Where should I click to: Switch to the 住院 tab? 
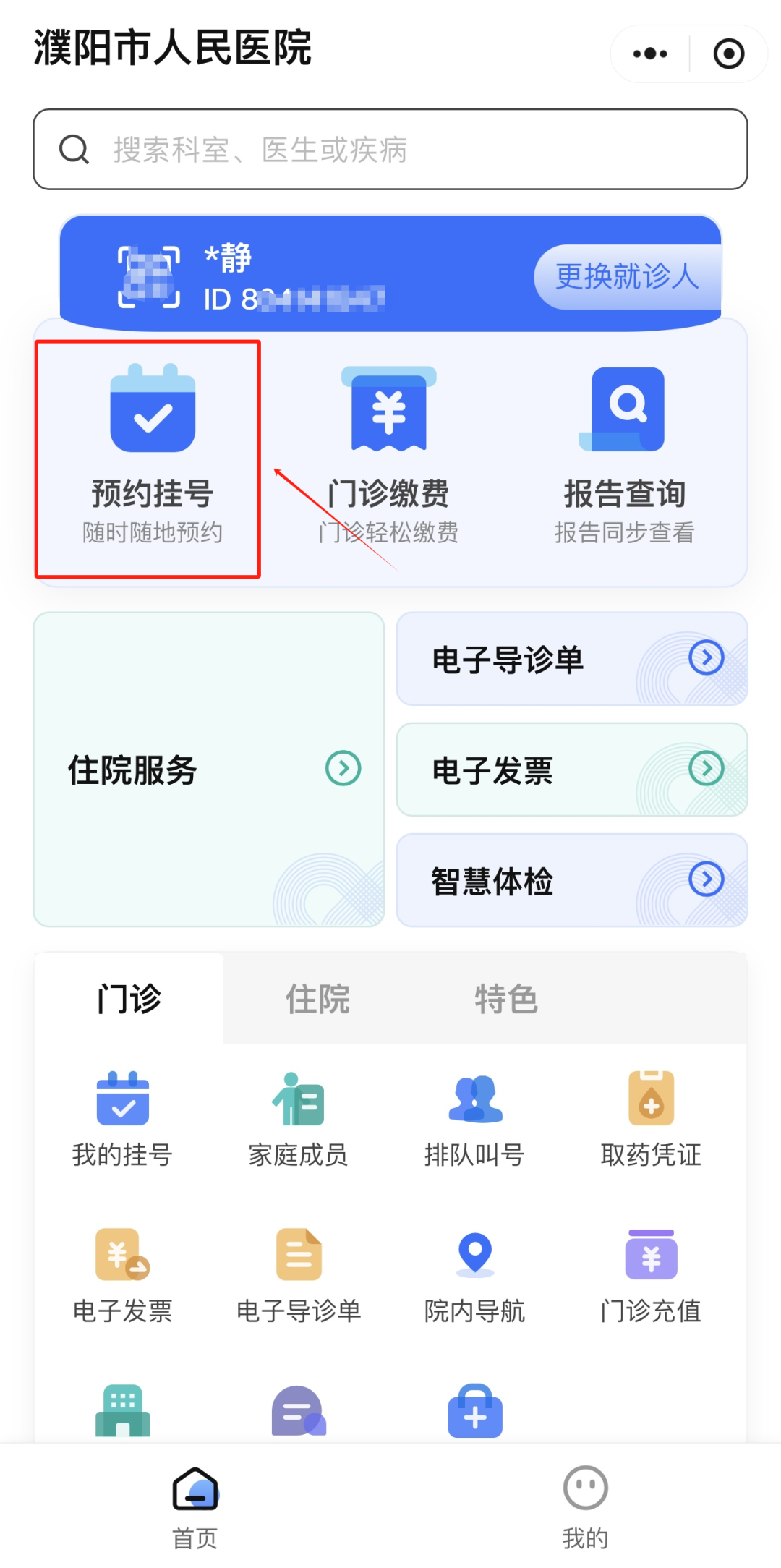click(317, 999)
